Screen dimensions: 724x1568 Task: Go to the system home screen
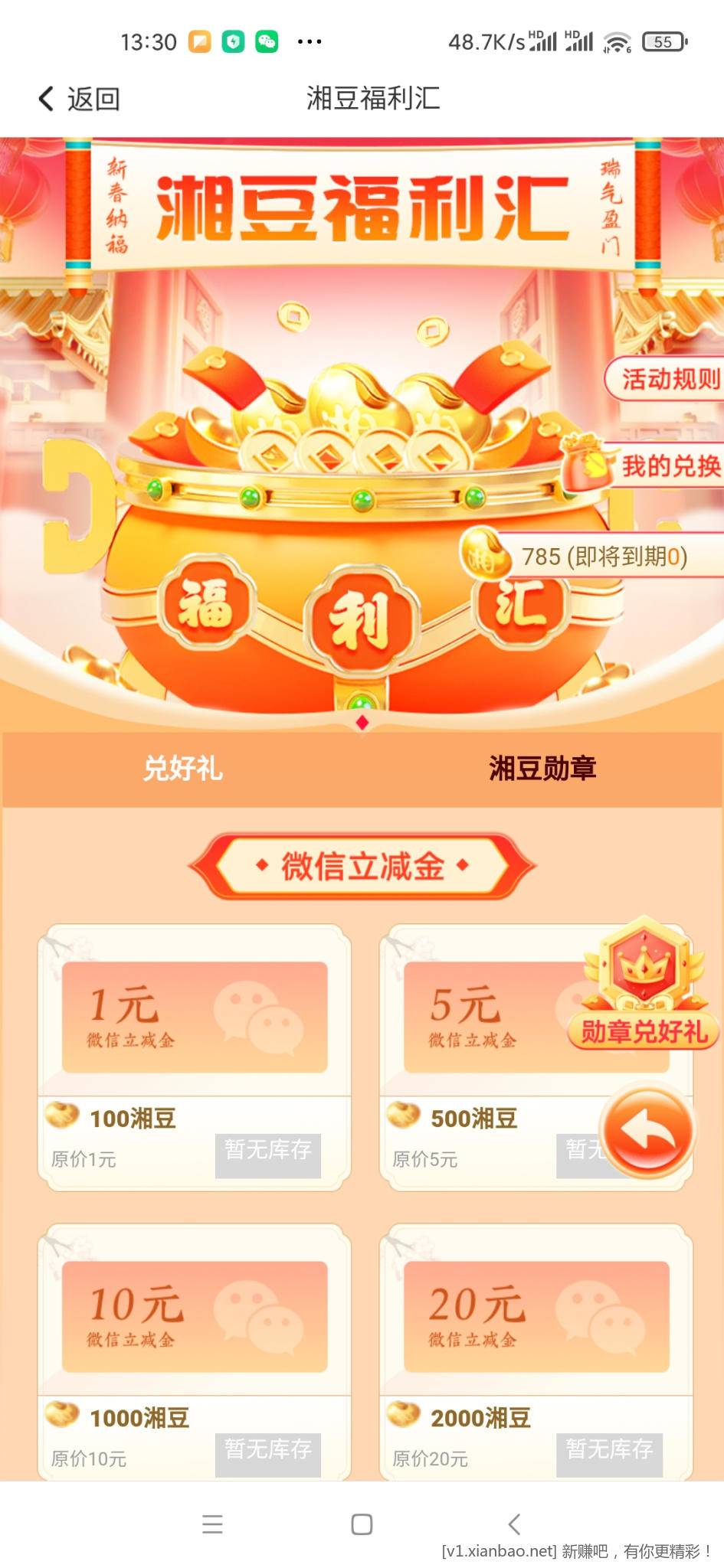coord(362,1524)
